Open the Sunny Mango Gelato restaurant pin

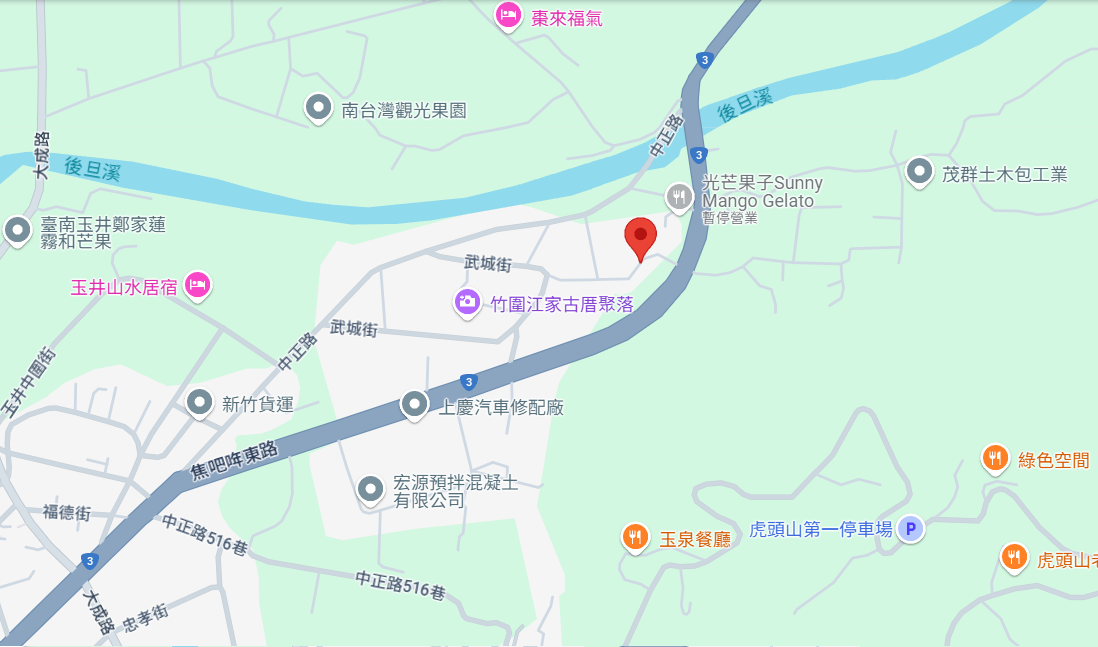(x=679, y=196)
